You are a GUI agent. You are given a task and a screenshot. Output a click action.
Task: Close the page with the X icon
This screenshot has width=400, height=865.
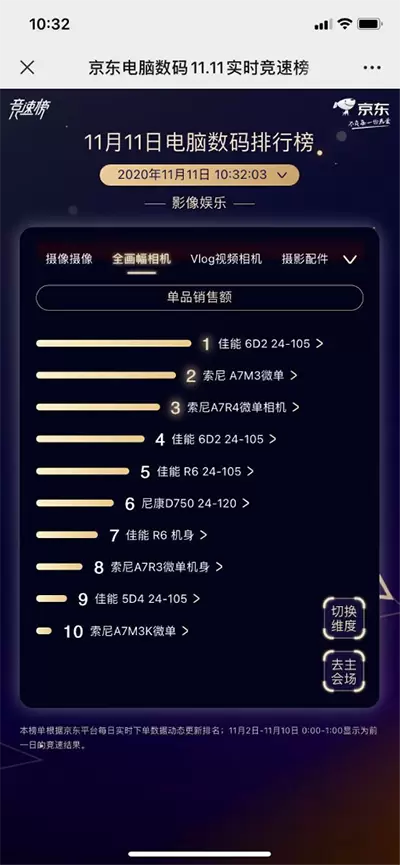[27, 68]
